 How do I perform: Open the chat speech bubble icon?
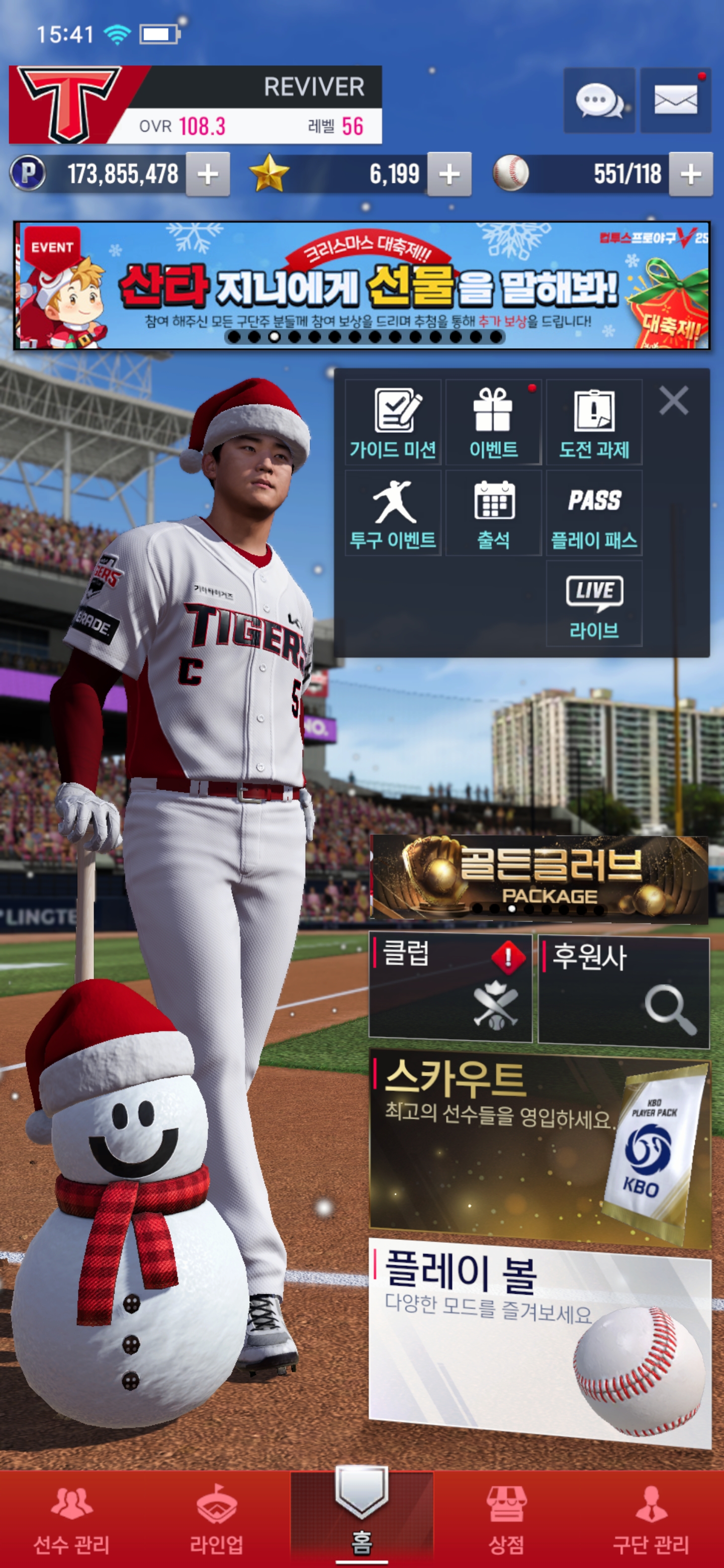pyautogui.click(x=599, y=101)
